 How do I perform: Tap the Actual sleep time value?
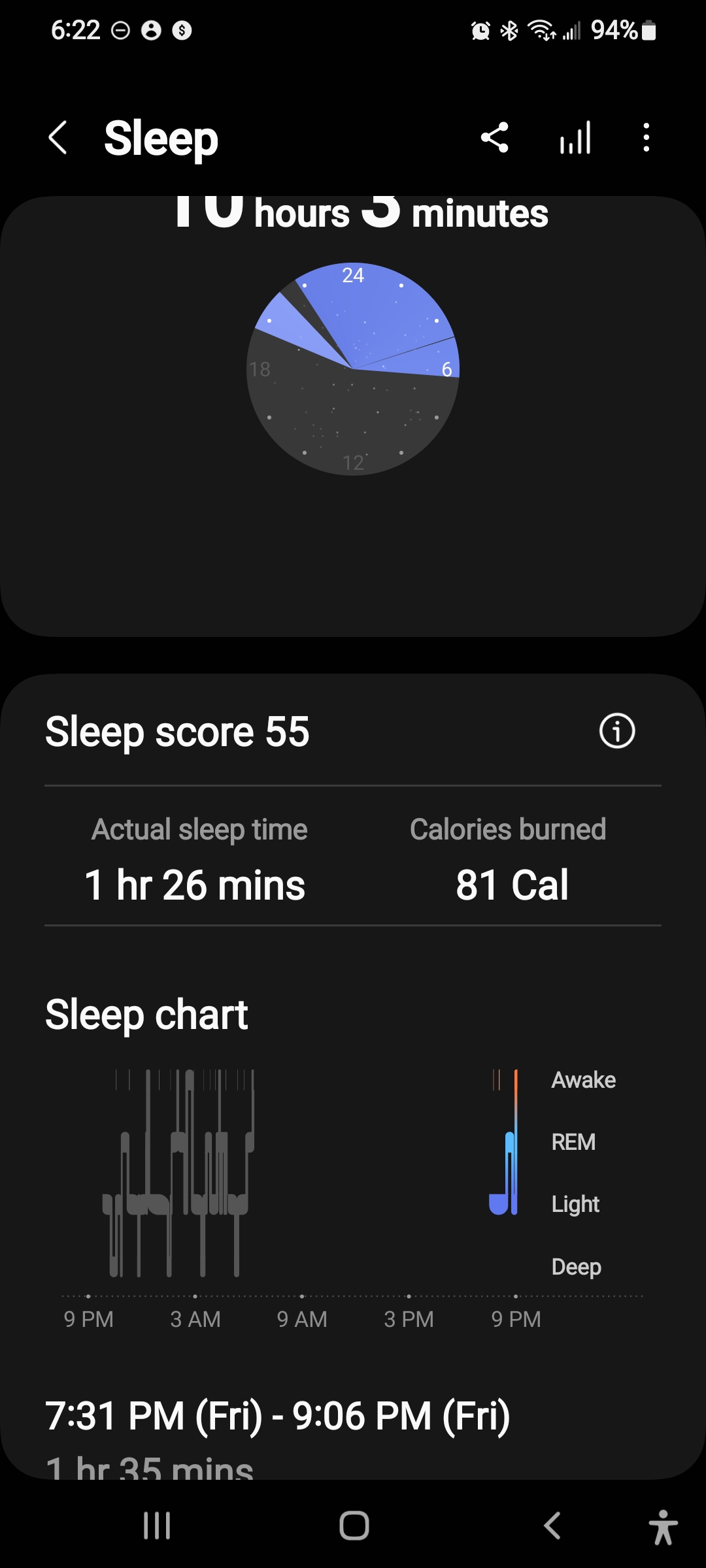(196, 886)
